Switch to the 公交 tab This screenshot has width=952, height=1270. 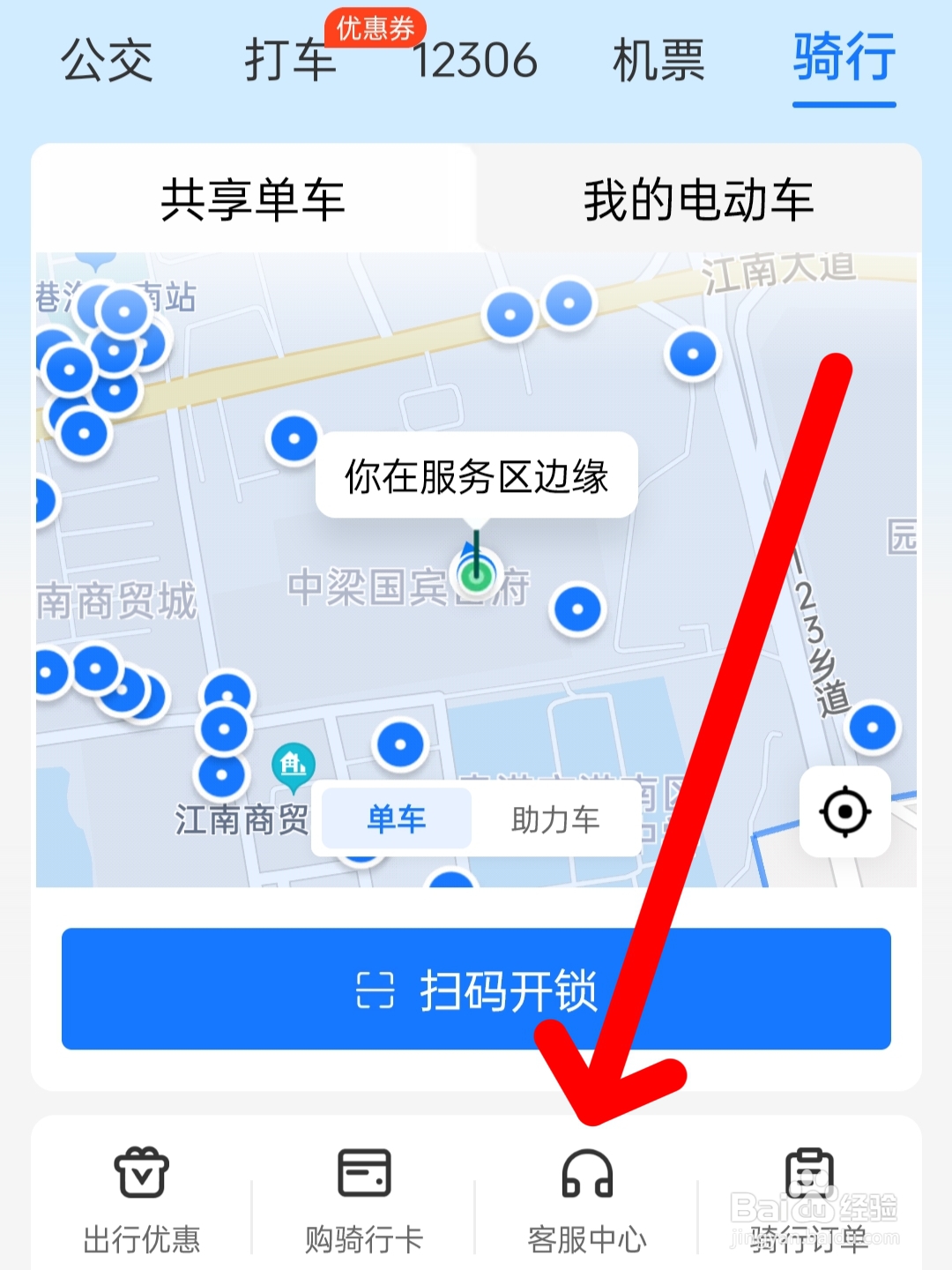click(106, 60)
